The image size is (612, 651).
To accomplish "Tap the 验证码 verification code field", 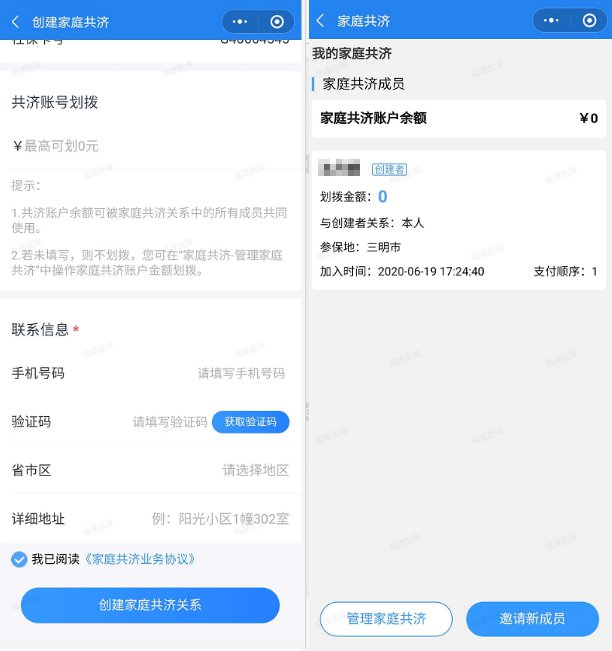I will 169,422.
